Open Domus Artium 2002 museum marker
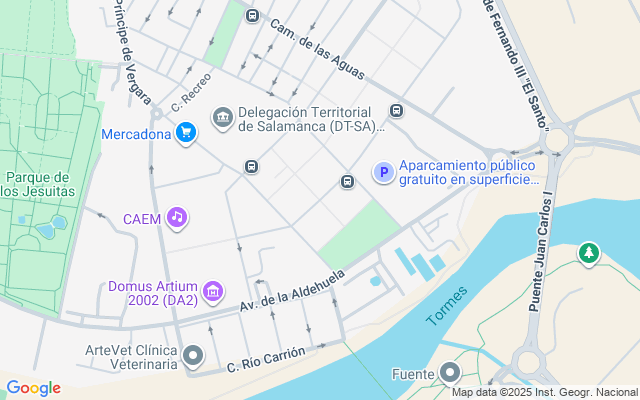 [212, 292]
